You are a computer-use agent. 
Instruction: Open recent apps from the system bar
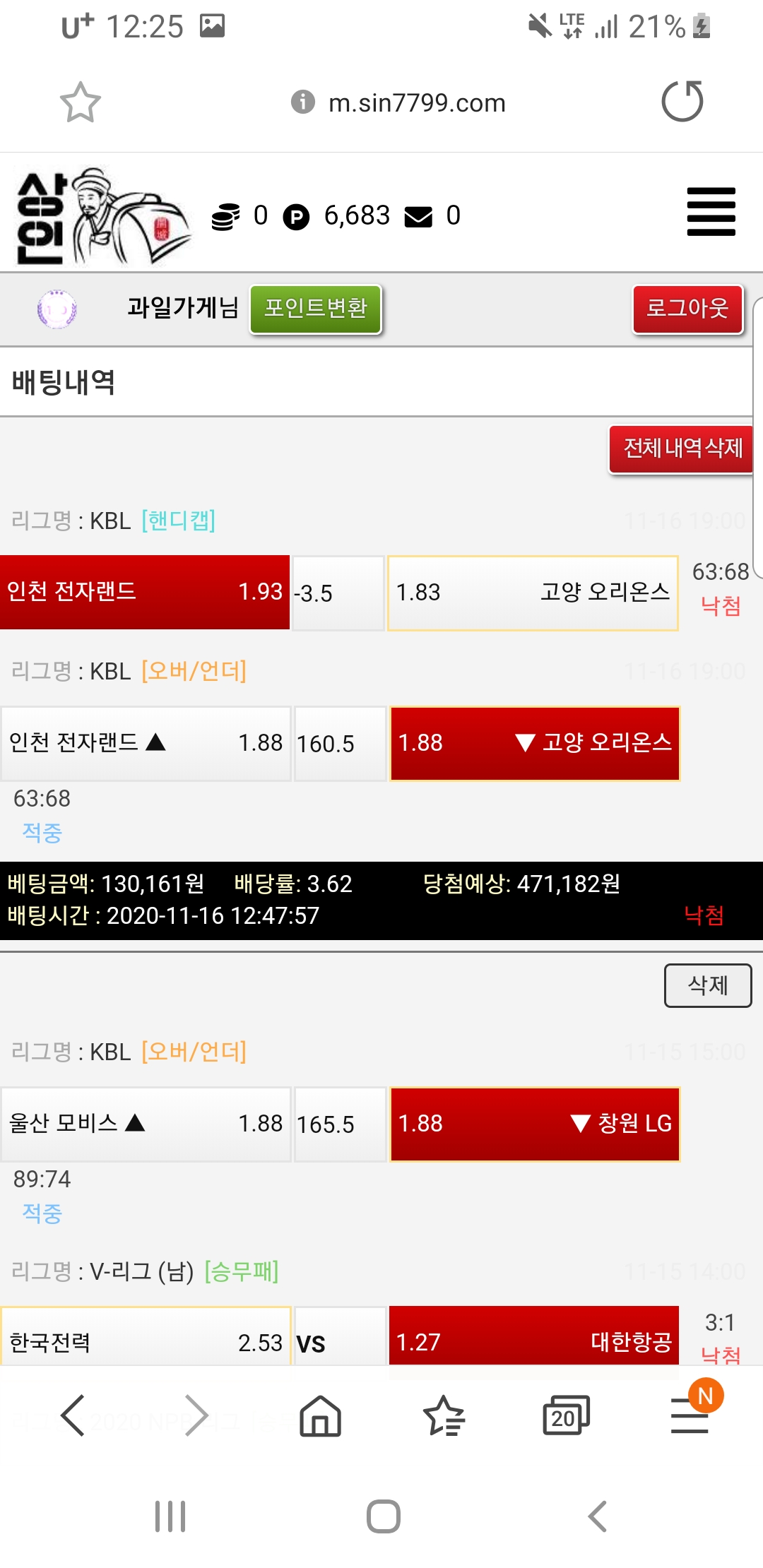[x=170, y=1516]
